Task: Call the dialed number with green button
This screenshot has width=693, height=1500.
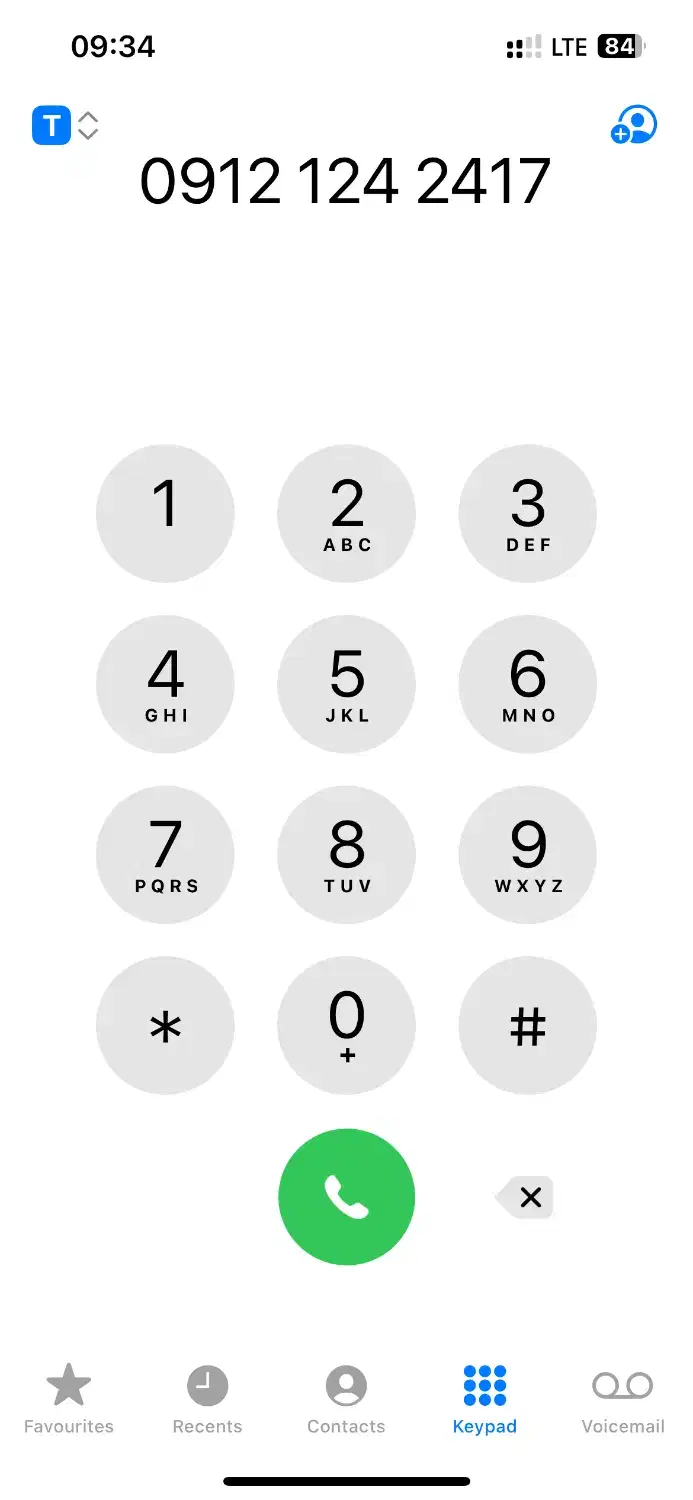Action: click(x=346, y=1197)
